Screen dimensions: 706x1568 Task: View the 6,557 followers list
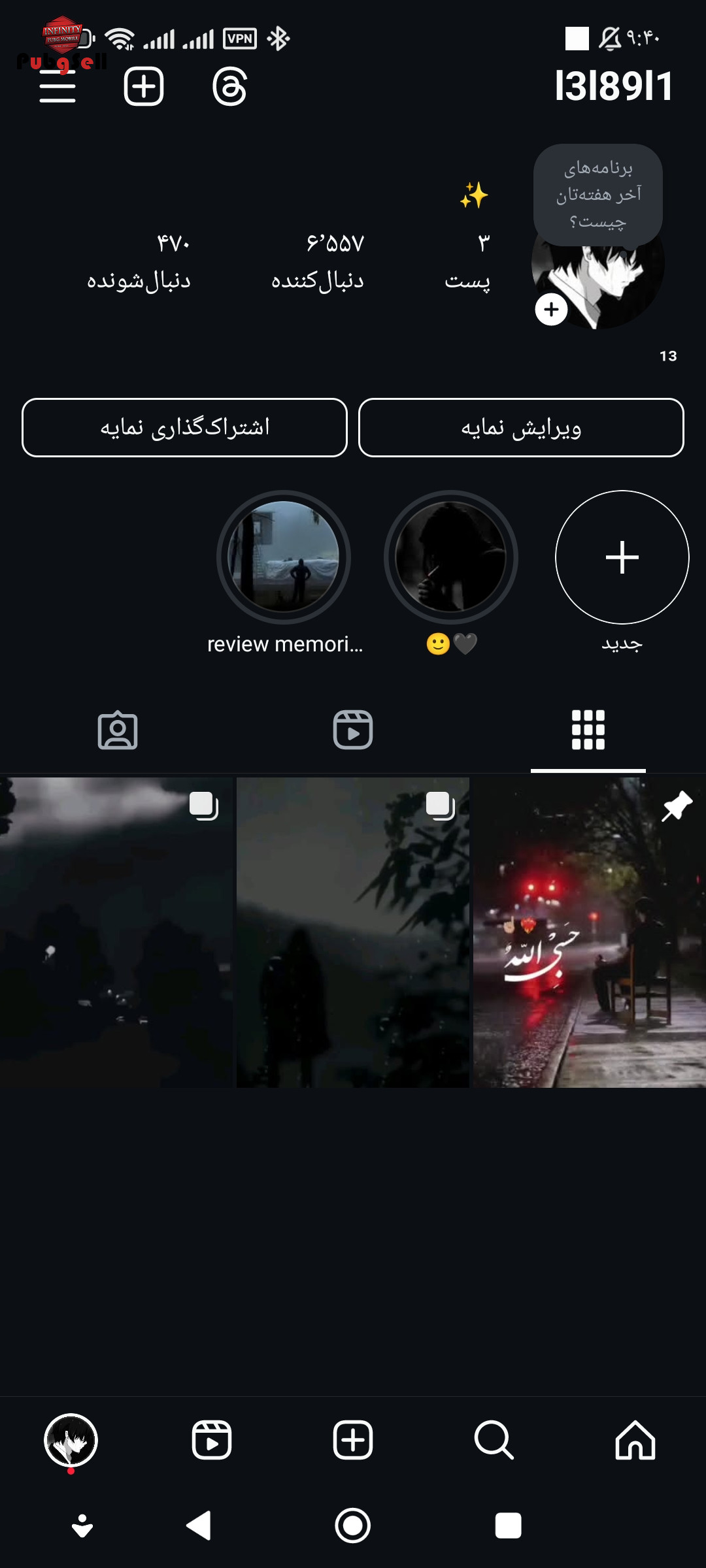coord(318,262)
